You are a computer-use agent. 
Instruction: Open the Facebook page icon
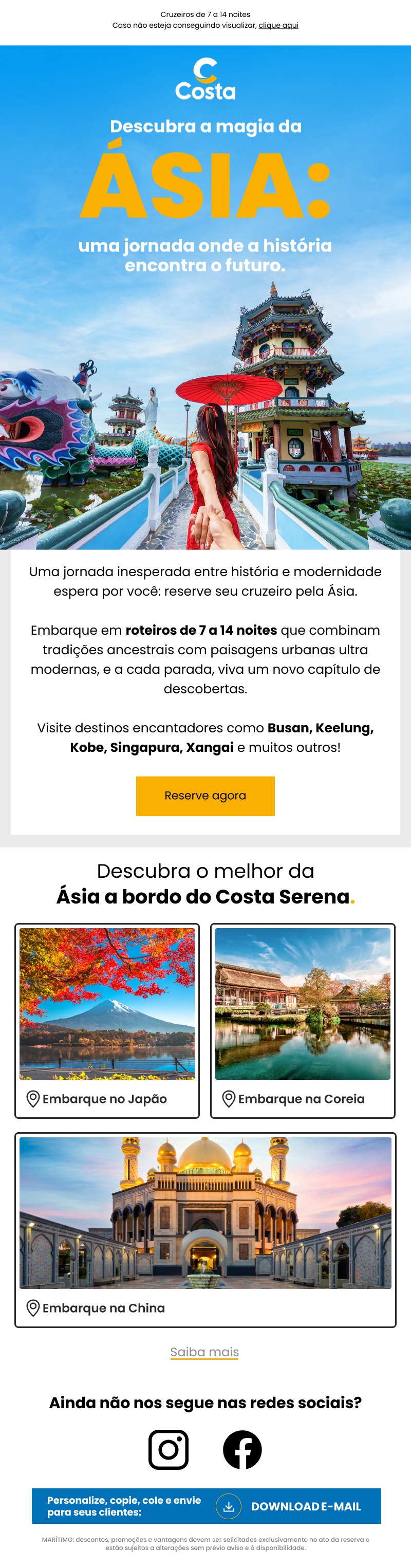coord(242,1450)
